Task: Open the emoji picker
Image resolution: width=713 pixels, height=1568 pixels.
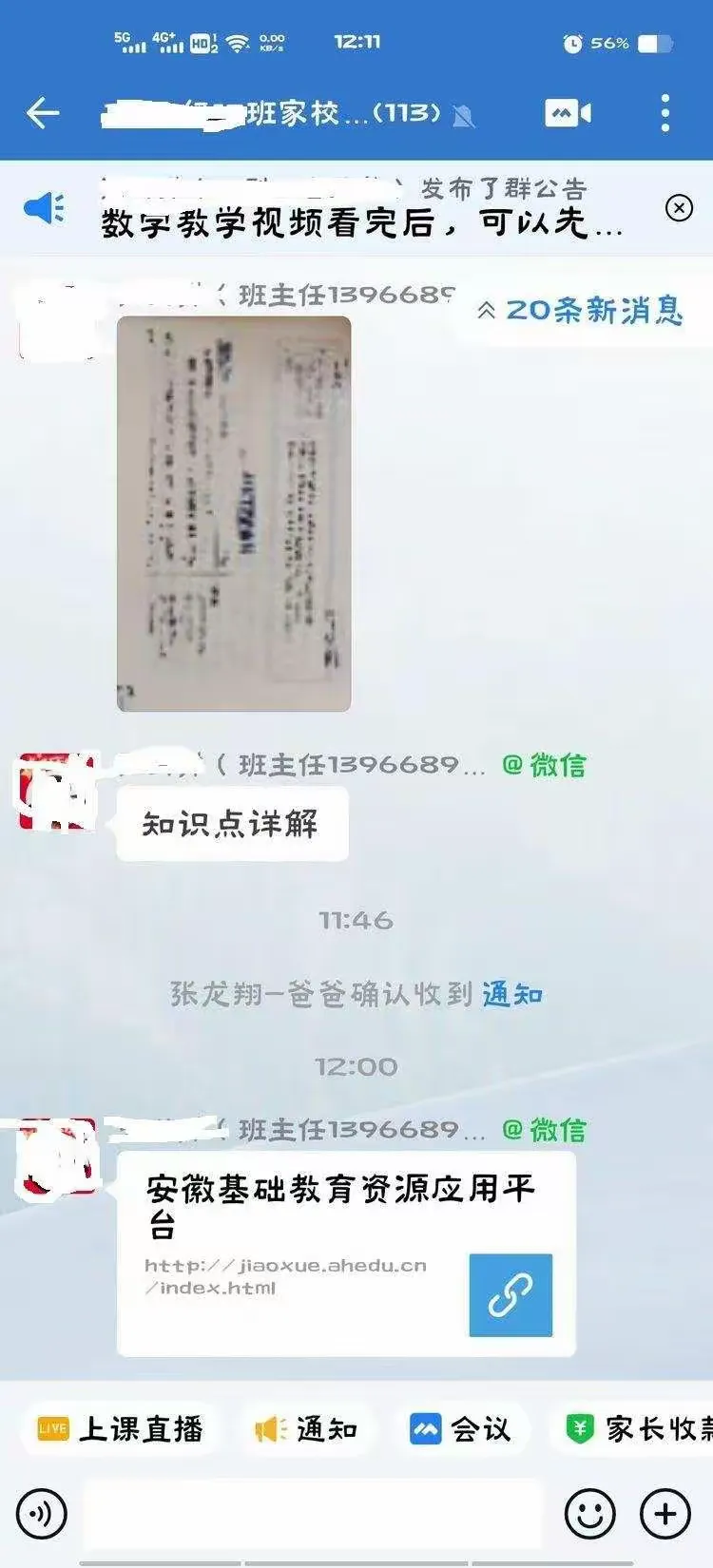Action: tap(589, 1513)
